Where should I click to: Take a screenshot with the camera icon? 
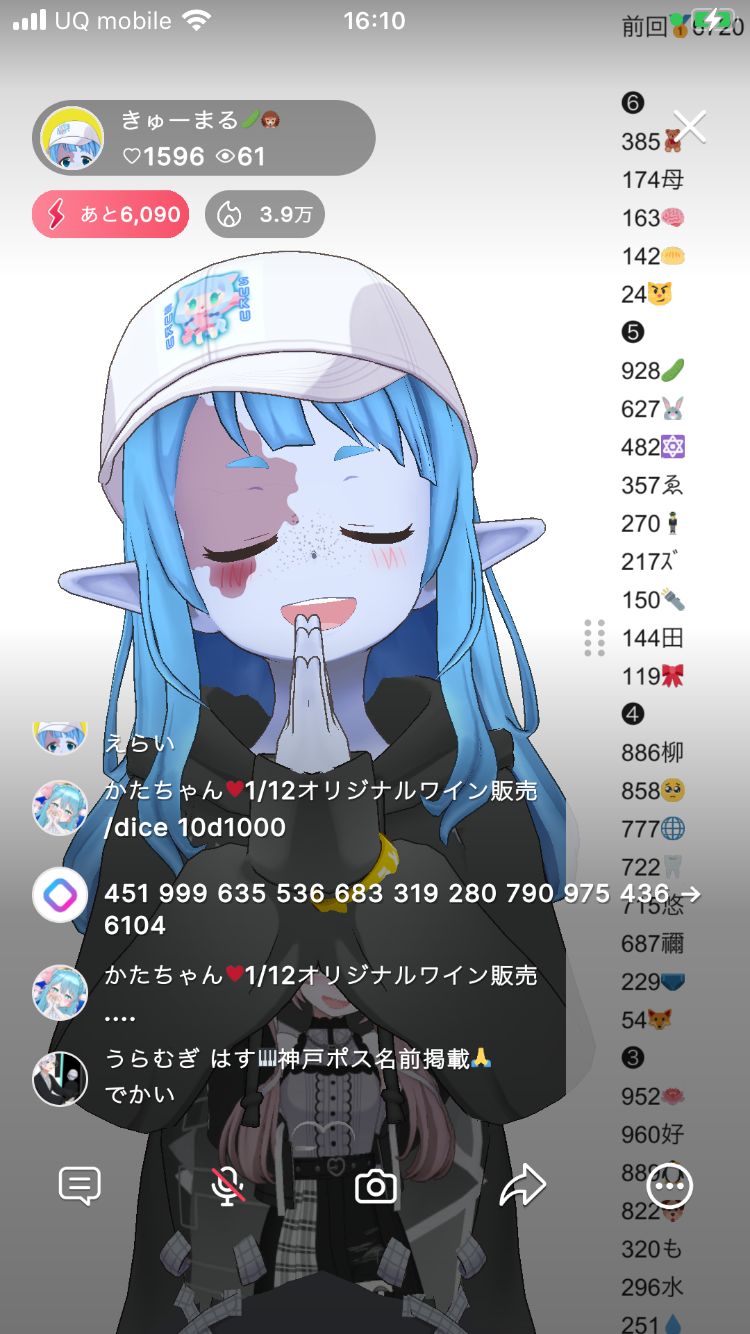[x=376, y=1186]
